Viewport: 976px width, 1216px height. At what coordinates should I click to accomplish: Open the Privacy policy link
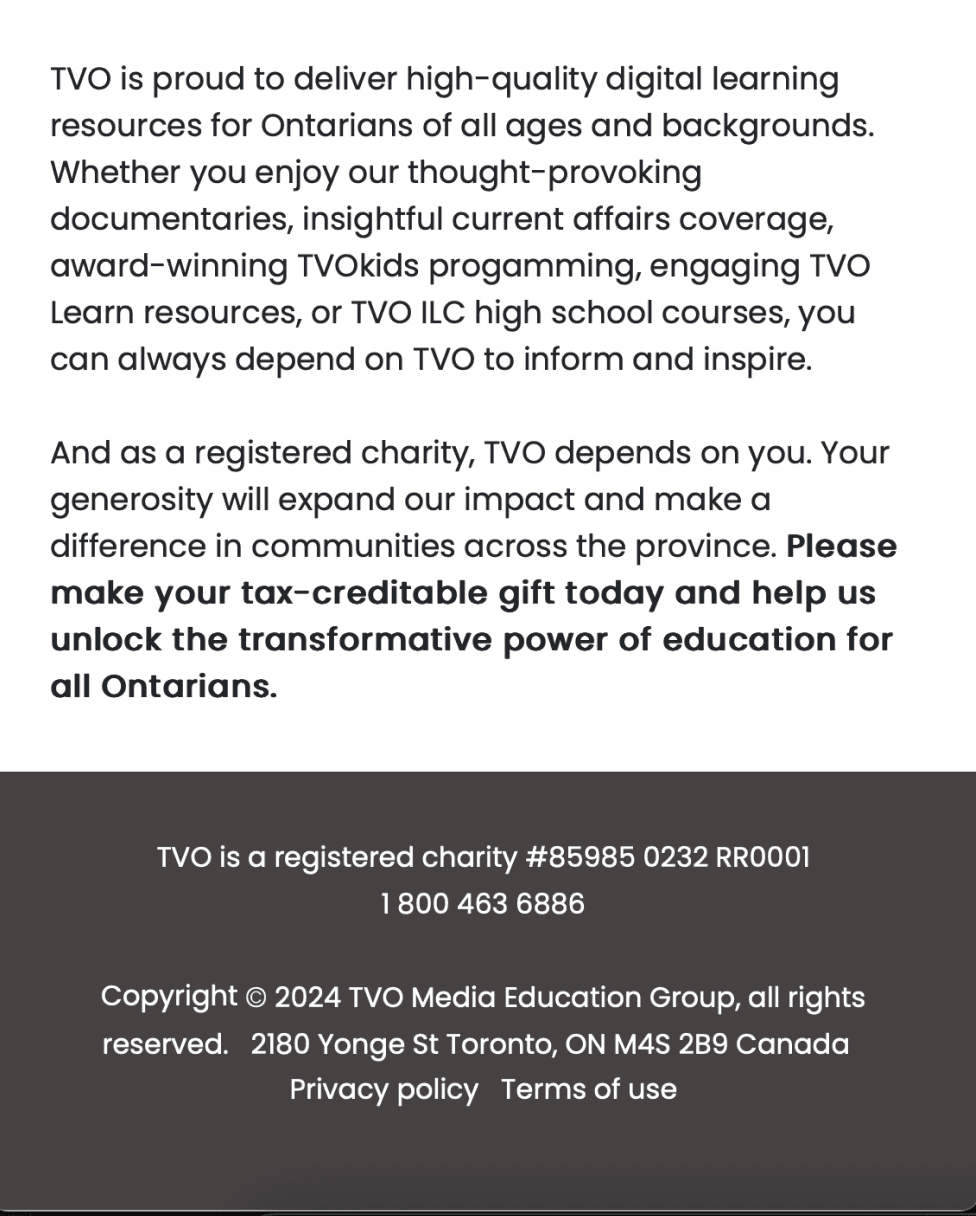click(x=384, y=1090)
